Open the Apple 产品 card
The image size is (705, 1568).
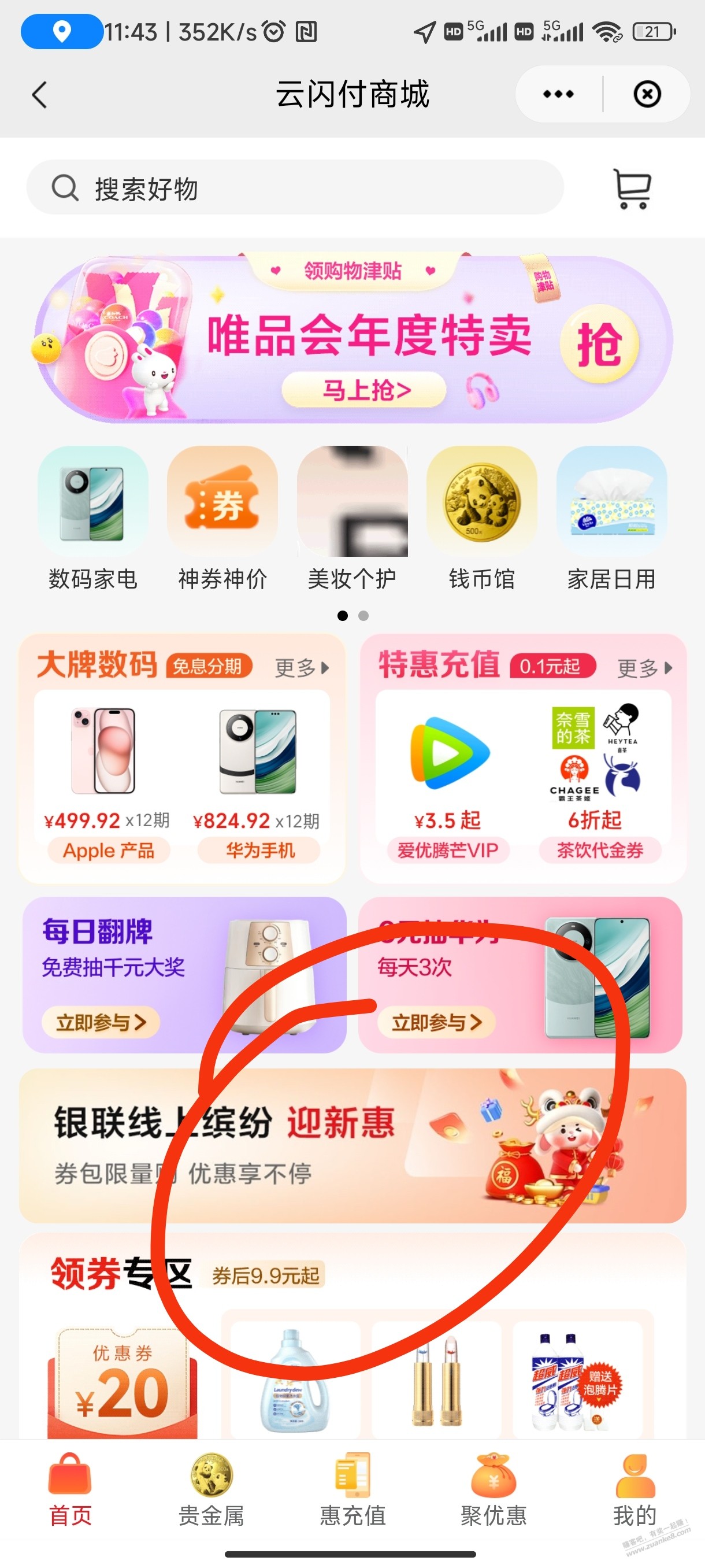[108, 783]
